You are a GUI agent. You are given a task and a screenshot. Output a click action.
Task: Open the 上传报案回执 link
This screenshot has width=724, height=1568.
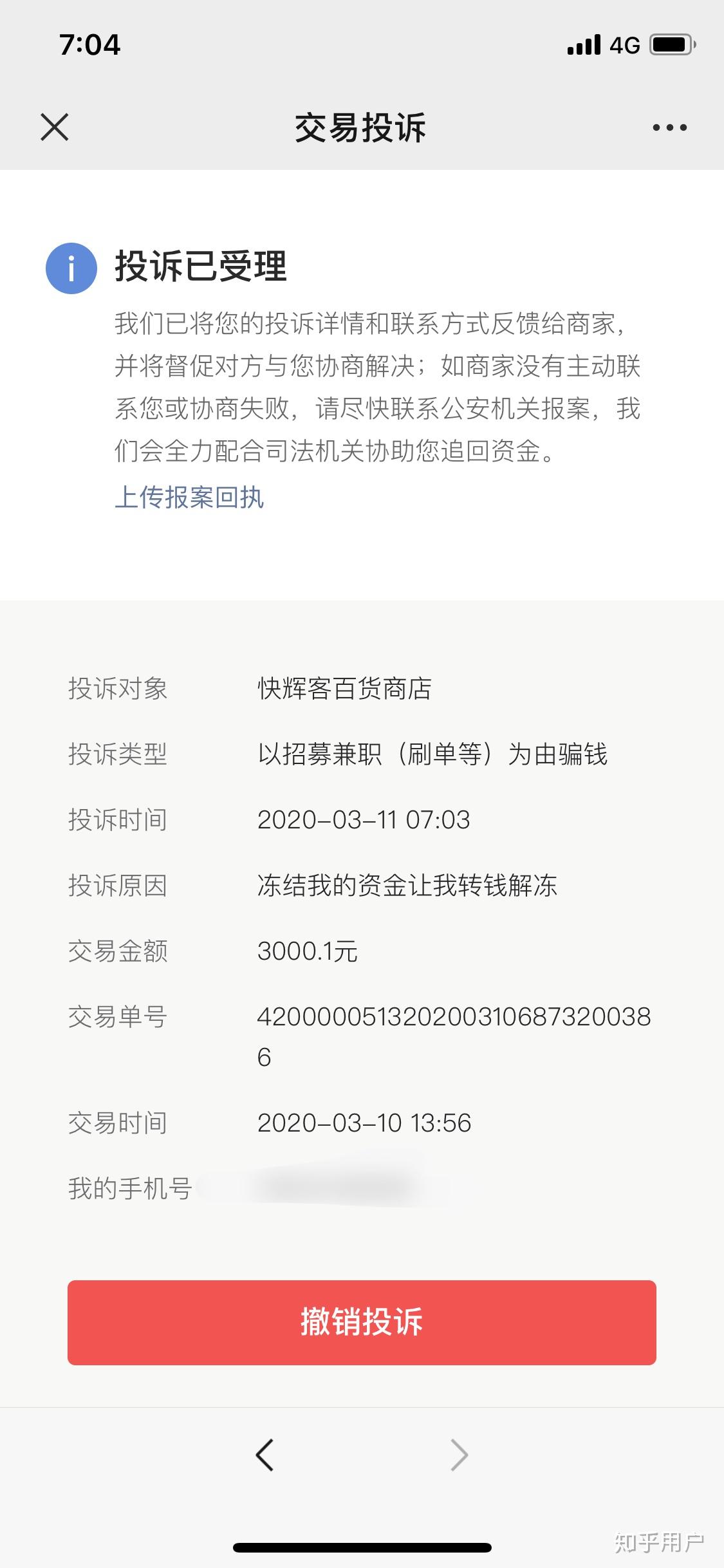pyautogui.click(x=189, y=498)
